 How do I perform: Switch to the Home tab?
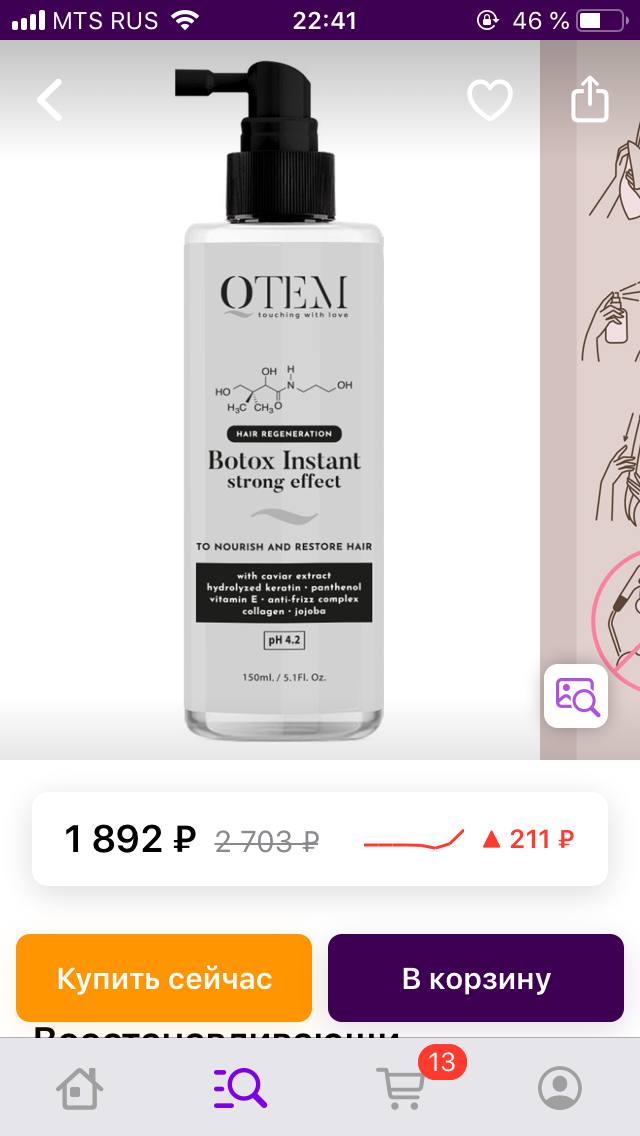coord(80,1087)
